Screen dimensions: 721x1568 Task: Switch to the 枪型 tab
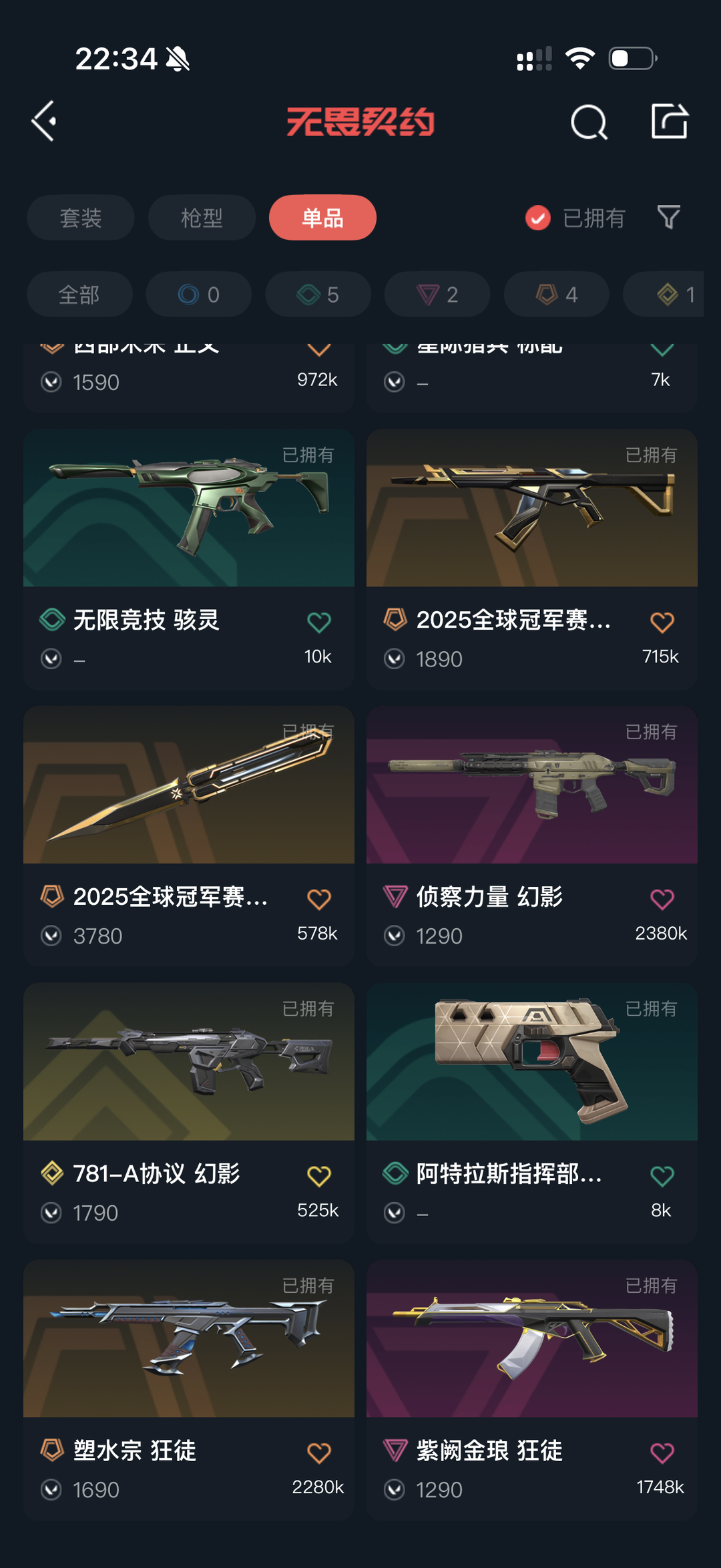click(x=202, y=218)
